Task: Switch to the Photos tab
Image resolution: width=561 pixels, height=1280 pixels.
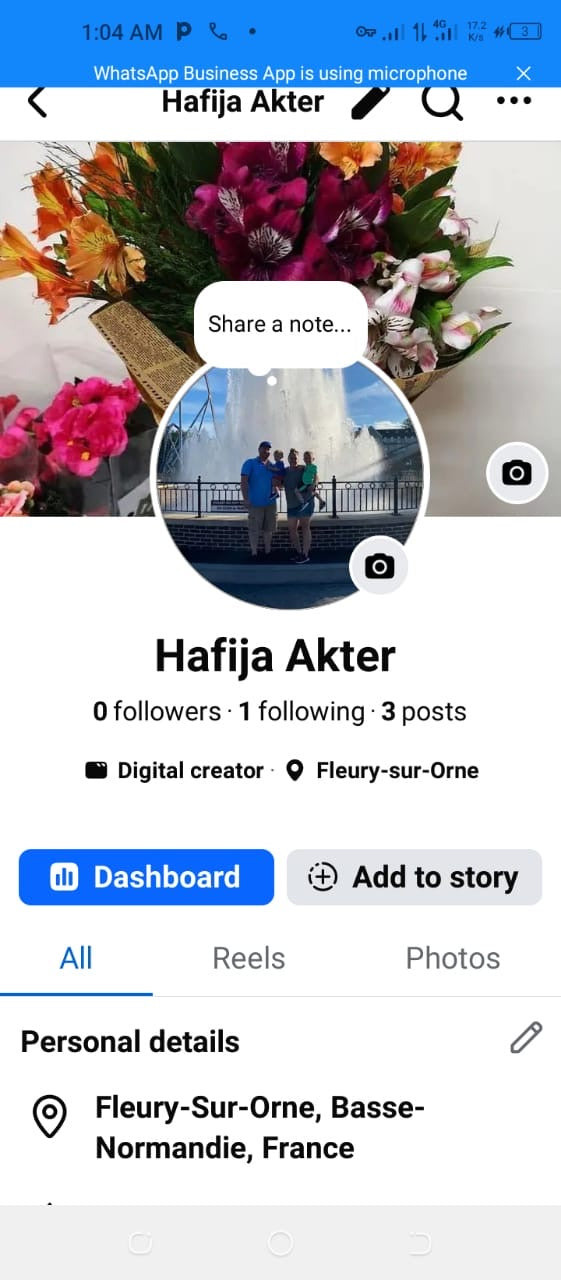Action: click(x=453, y=958)
